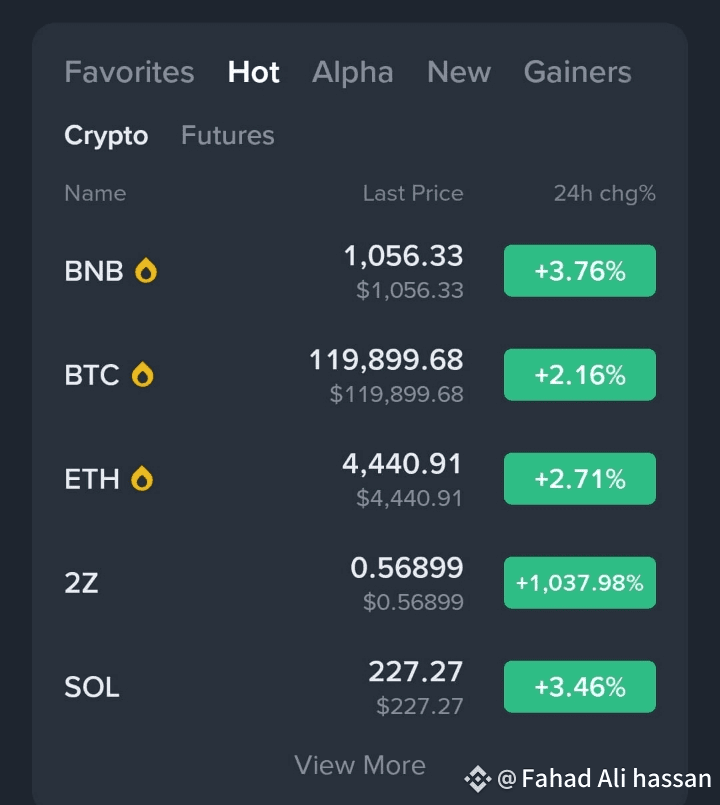Select the Hot tab

[254, 72]
